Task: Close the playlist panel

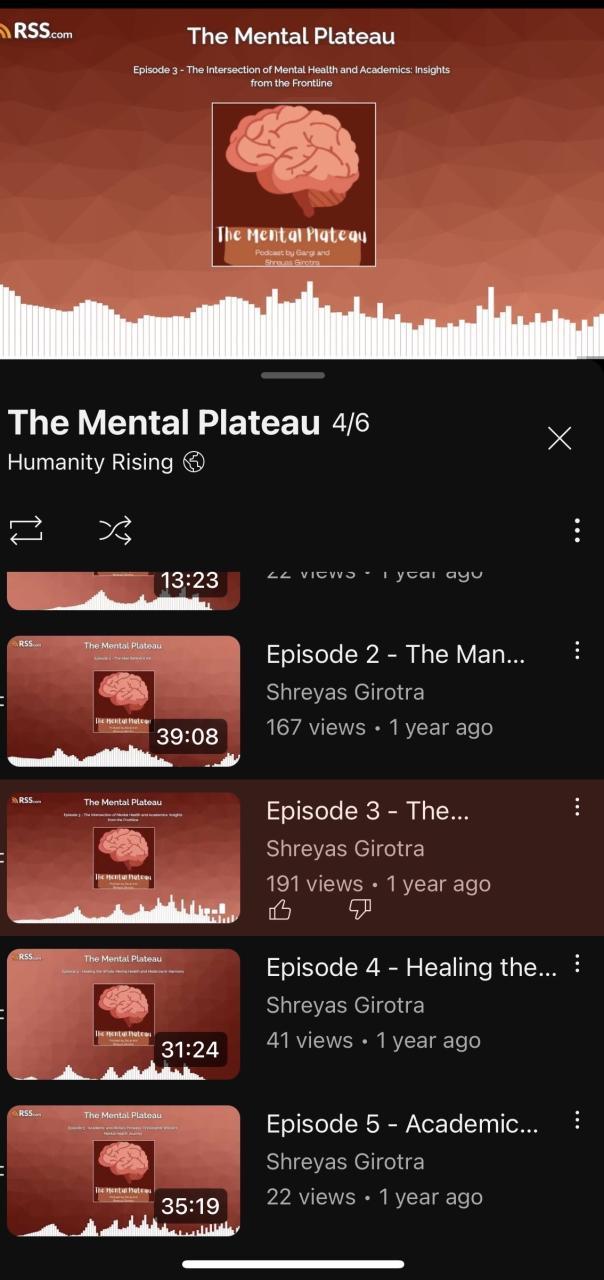Action: [560, 438]
